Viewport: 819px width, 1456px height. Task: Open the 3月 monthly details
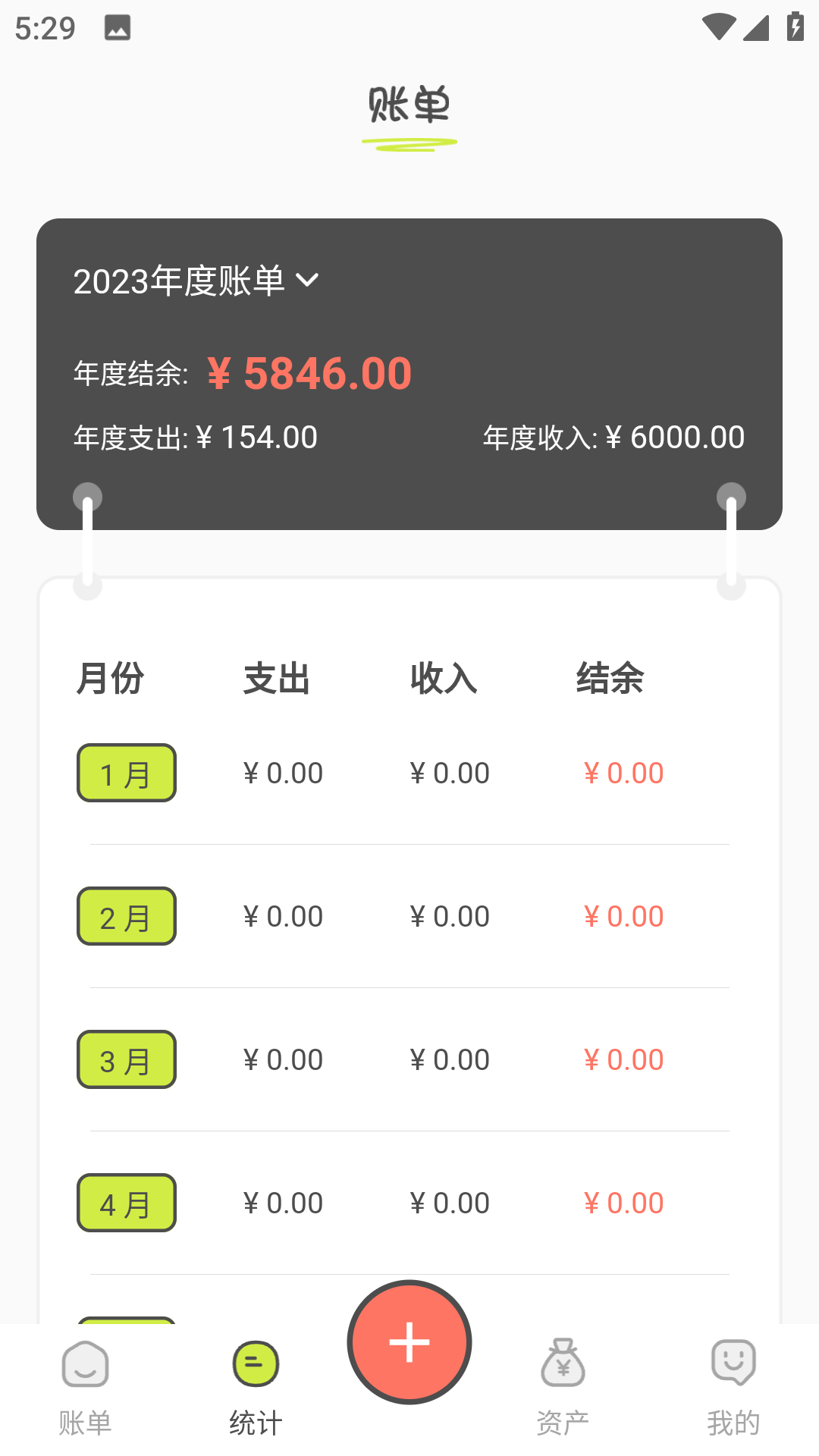coord(126,1059)
